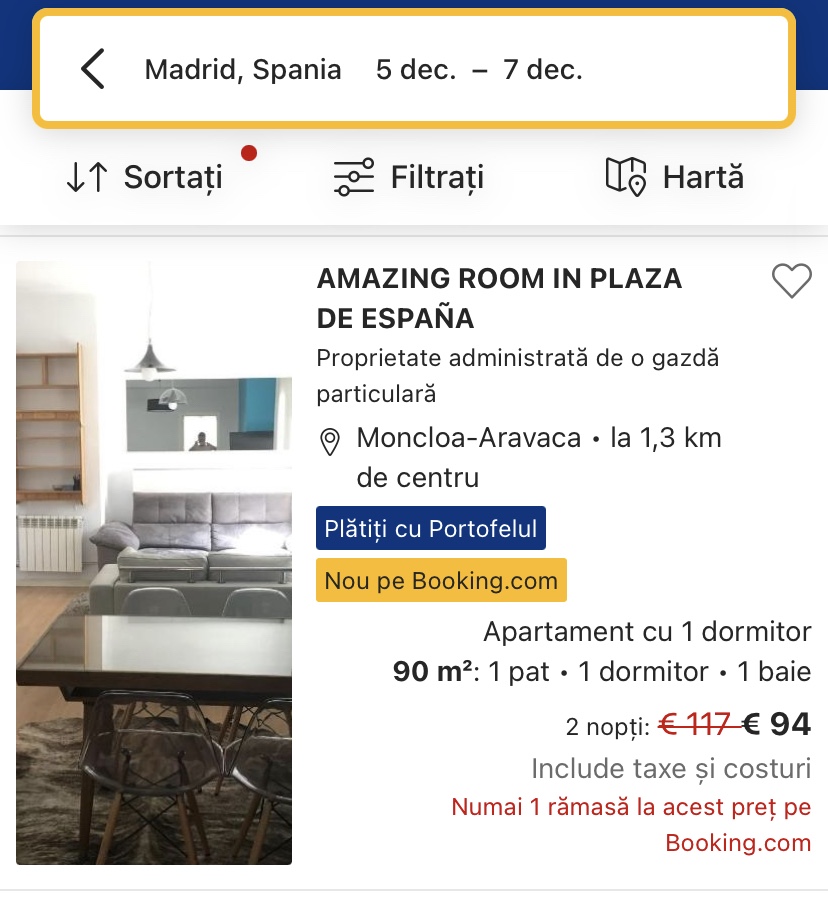828x902 pixels.
Task: Show results on Hartă map view
Action: [675, 178]
